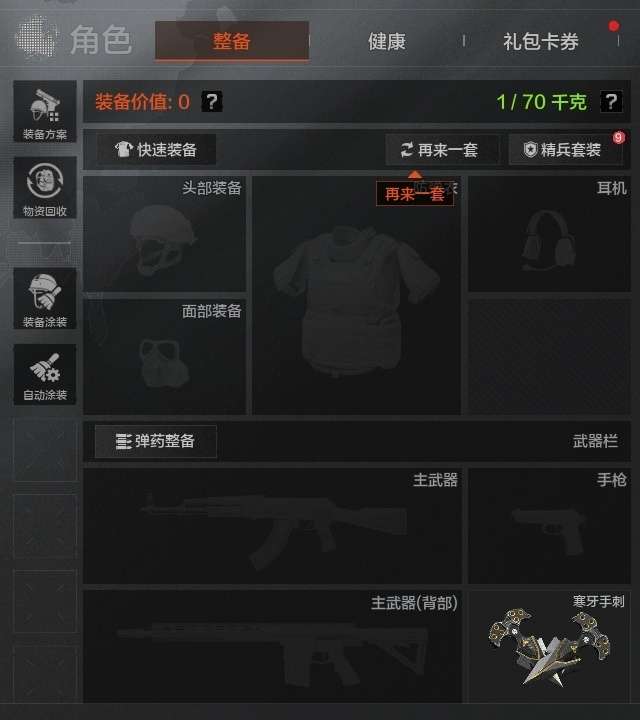Screen dimensions: 640x720
Task: Open 自动涂装 in the sidebar
Action: click(x=45, y=374)
